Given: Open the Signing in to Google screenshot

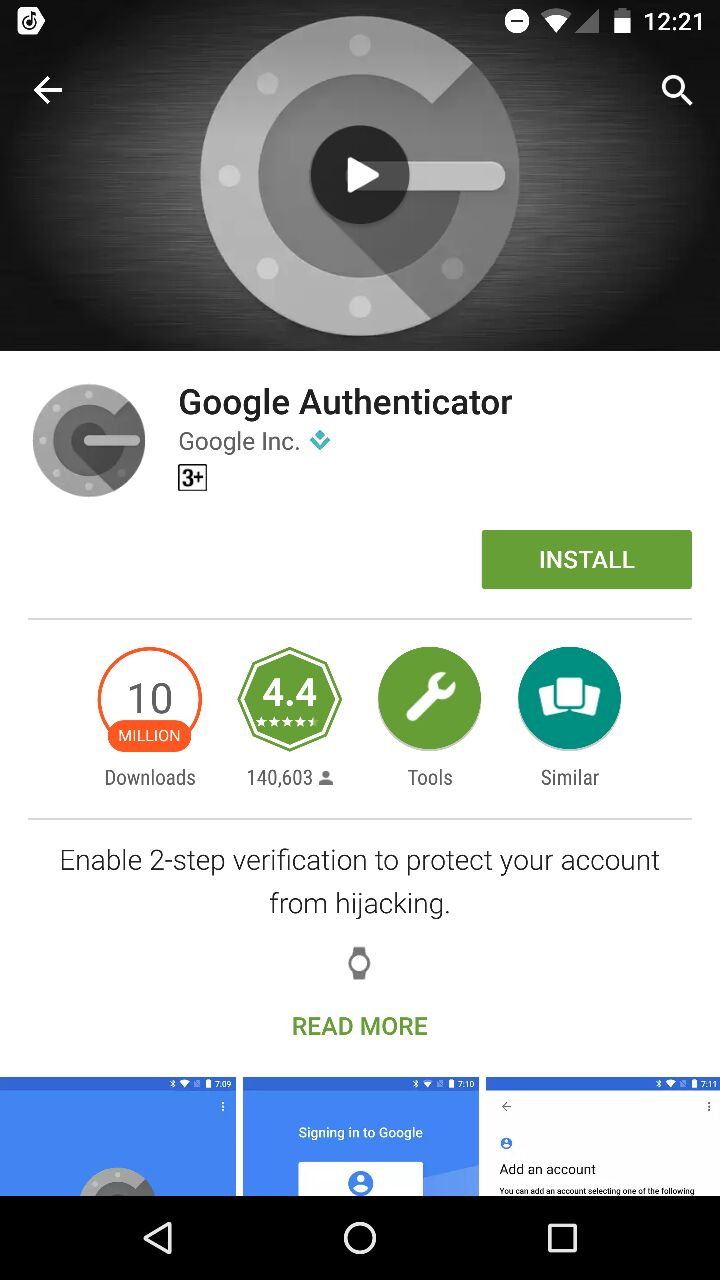Looking at the screenshot, I should [x=360, y=1136].
